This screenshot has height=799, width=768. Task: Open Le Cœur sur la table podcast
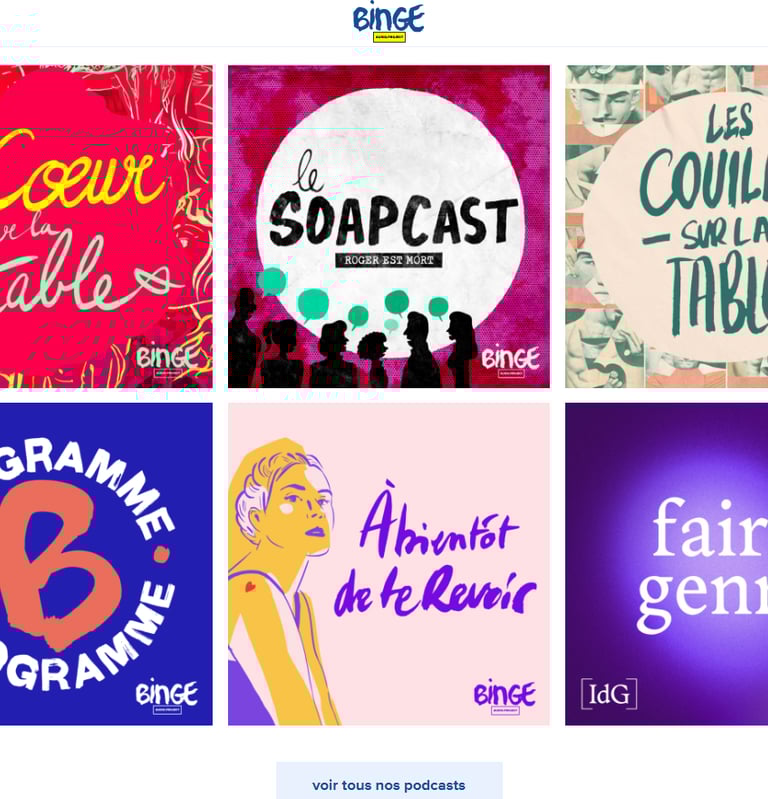[106, 227]
